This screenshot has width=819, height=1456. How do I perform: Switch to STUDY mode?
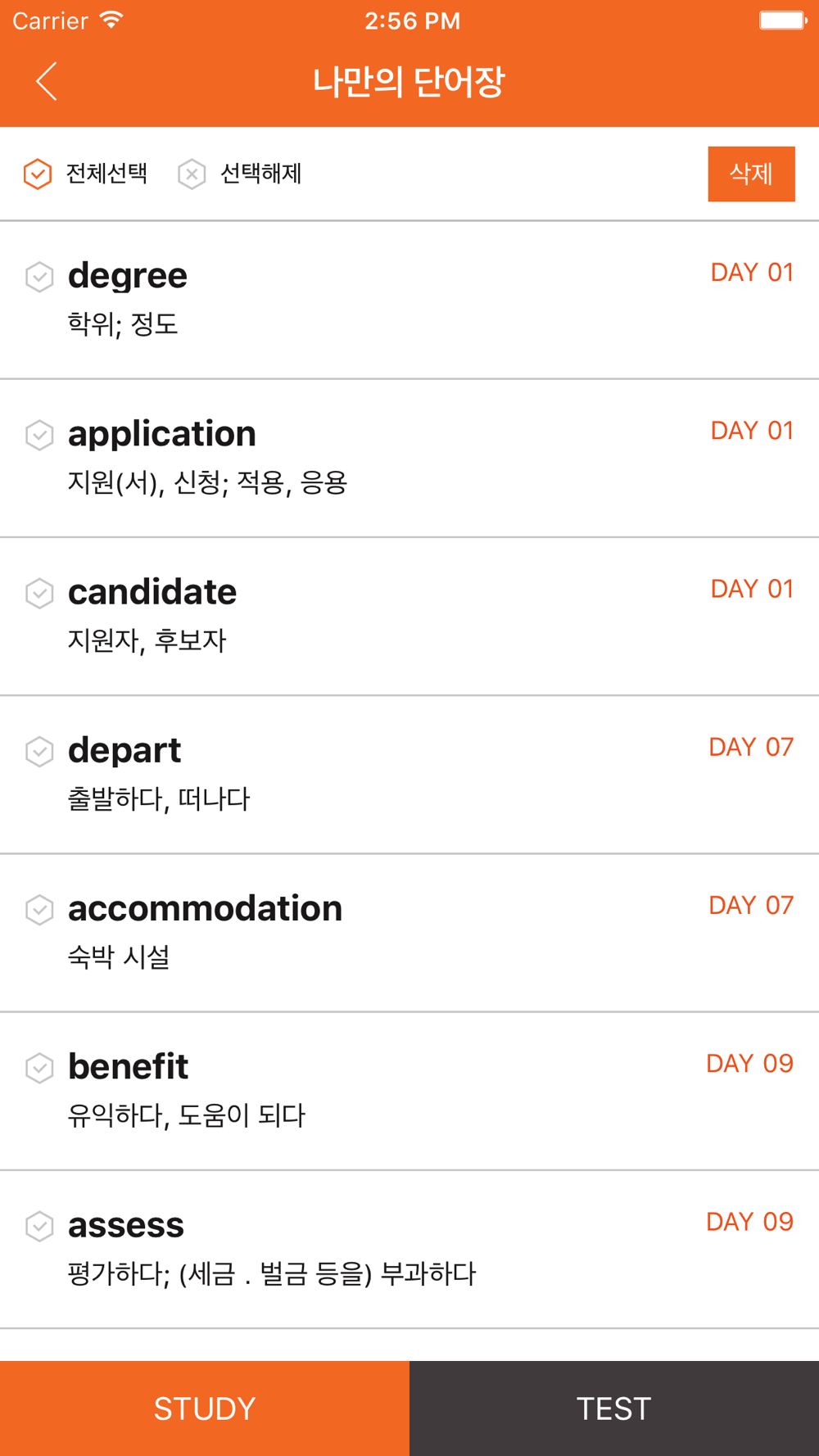205,1409
